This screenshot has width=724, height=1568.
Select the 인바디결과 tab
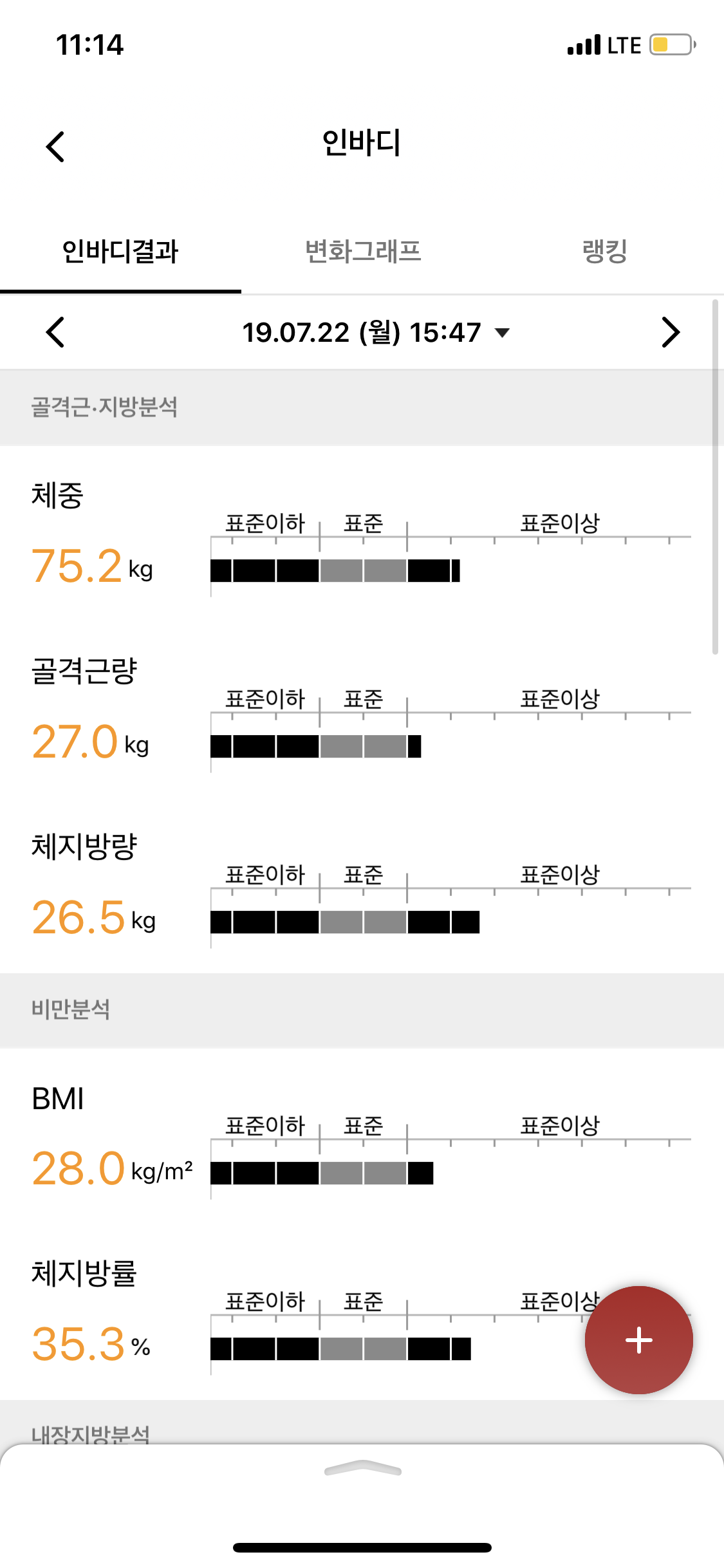tap(120, 252)
